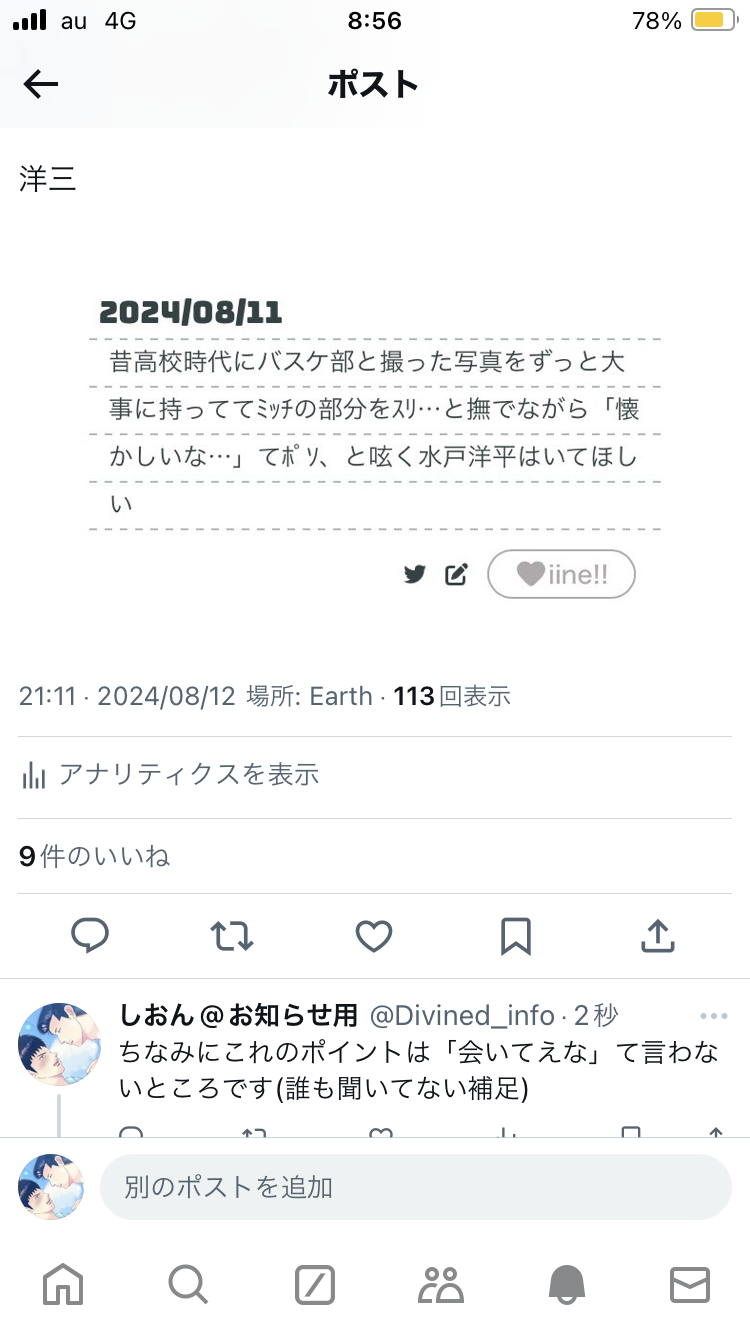Go to the Communities tab
The width and height of the screenshot is (750, 1334).
tap(441, 1284)
